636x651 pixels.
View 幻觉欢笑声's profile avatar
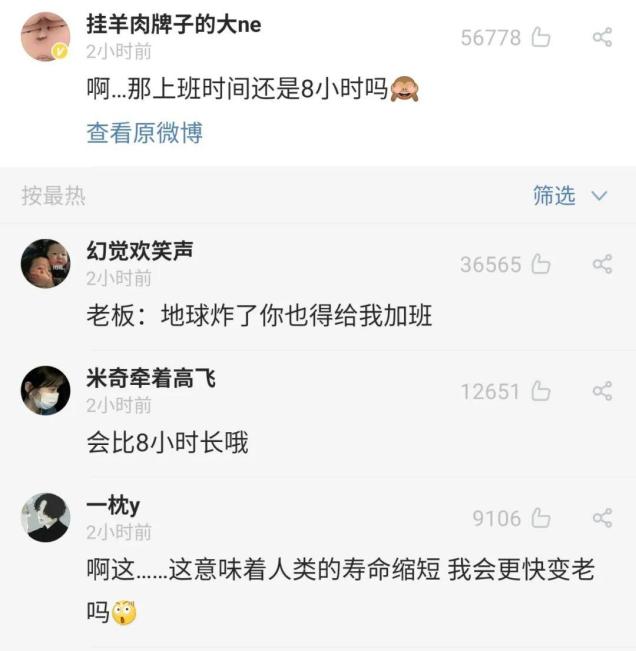(x=45, y=264)
